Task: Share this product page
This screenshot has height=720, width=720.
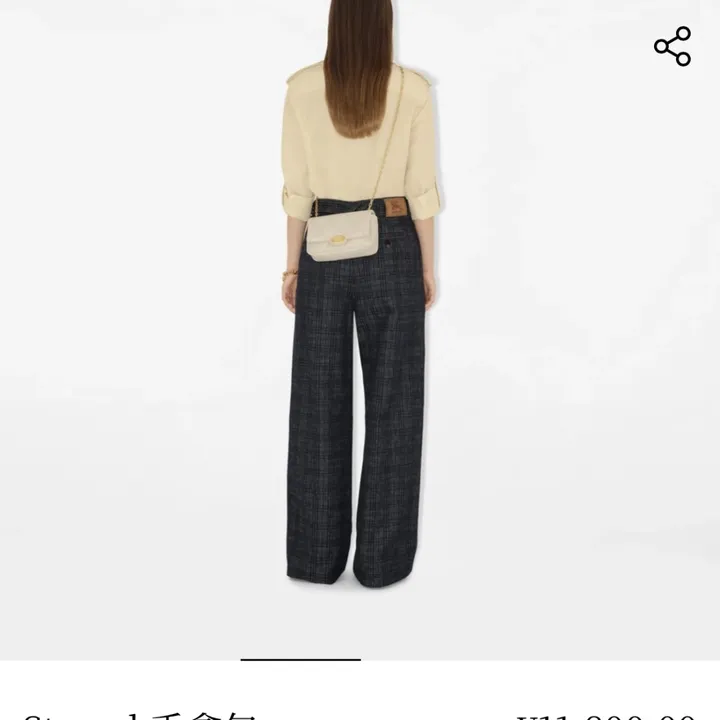Action: (x=672, y=47)
